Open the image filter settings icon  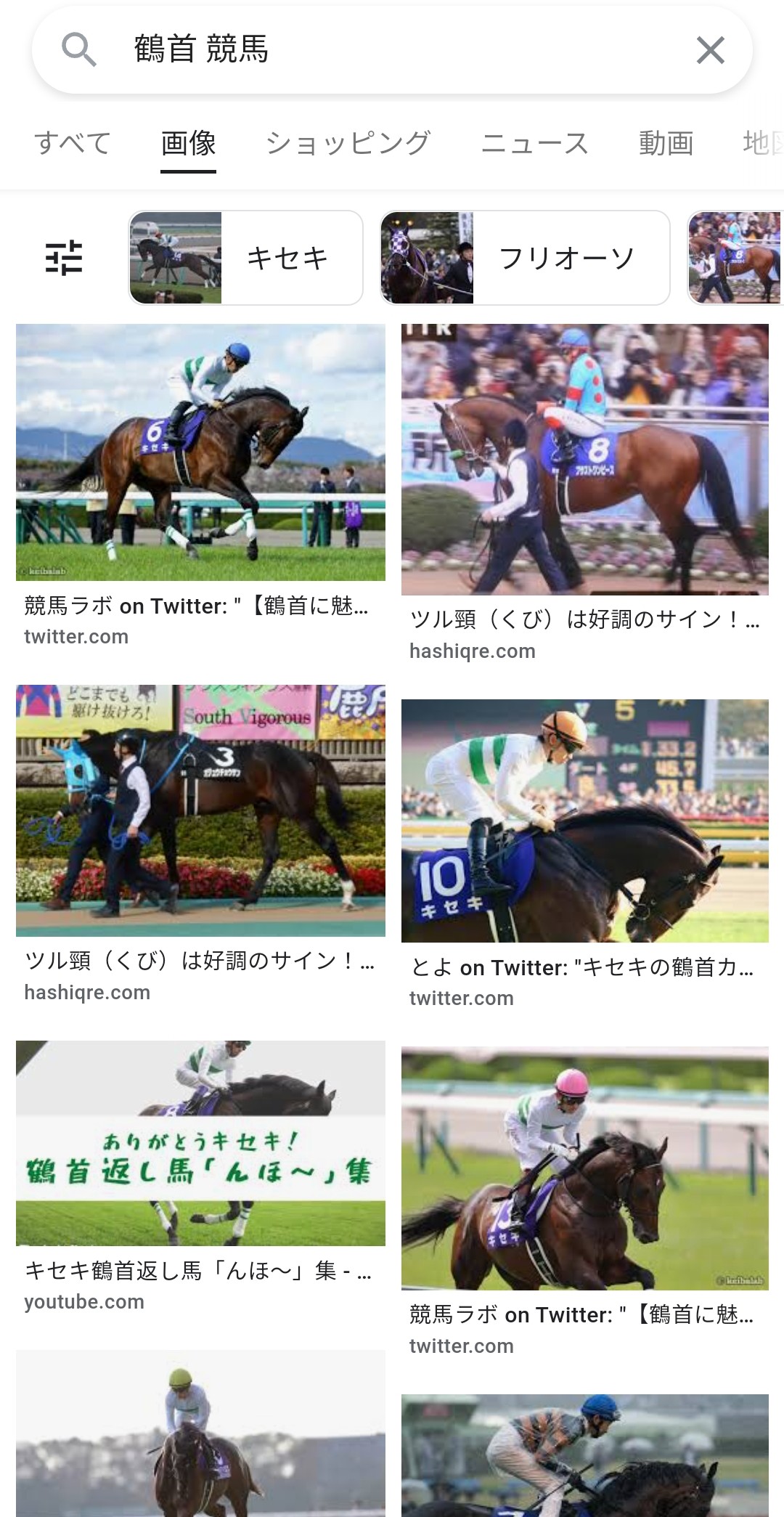point(64,258)
